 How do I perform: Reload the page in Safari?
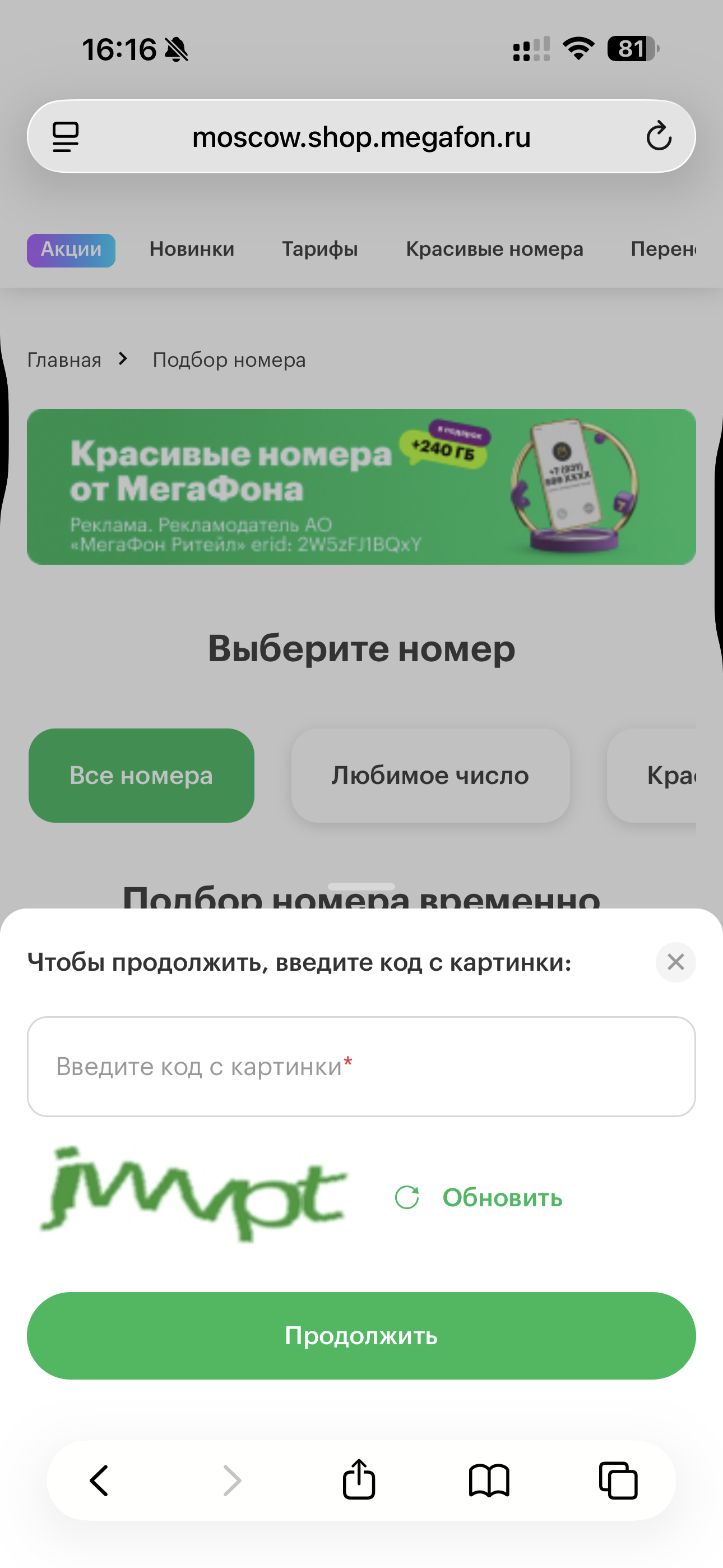tap(659, 136)
